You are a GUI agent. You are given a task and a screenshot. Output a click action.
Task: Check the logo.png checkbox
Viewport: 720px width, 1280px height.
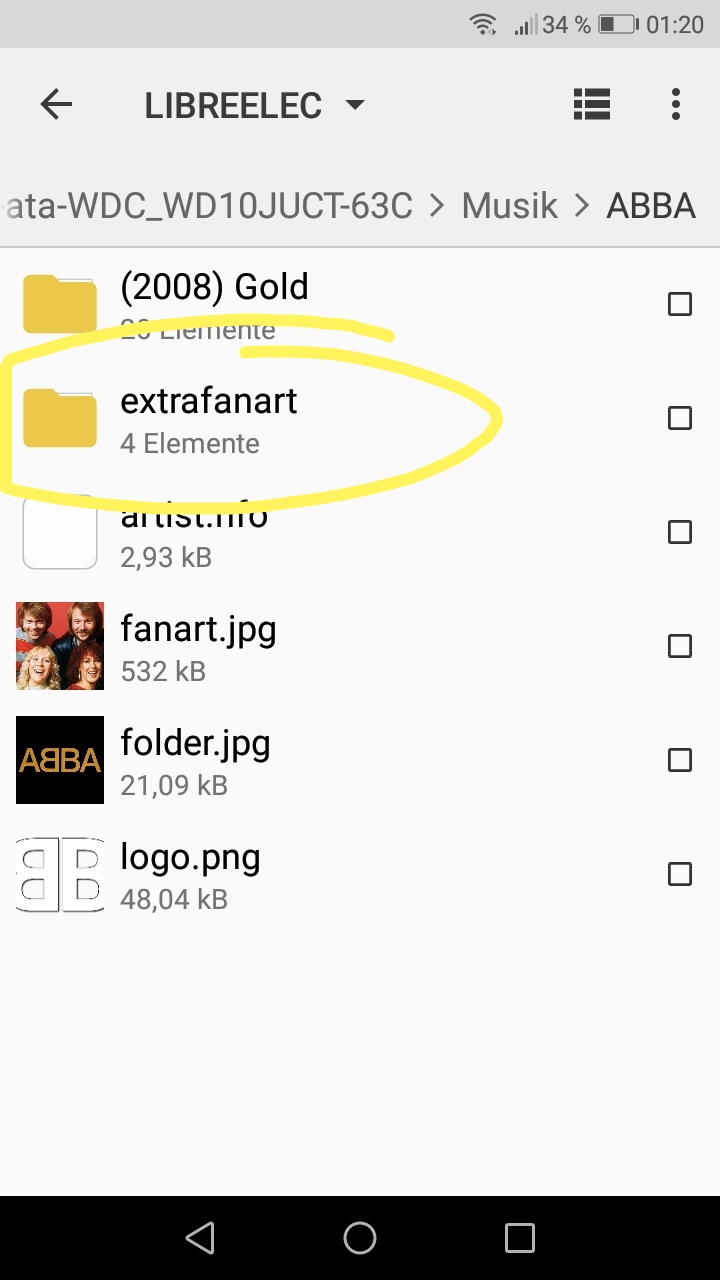coord(680,874)
